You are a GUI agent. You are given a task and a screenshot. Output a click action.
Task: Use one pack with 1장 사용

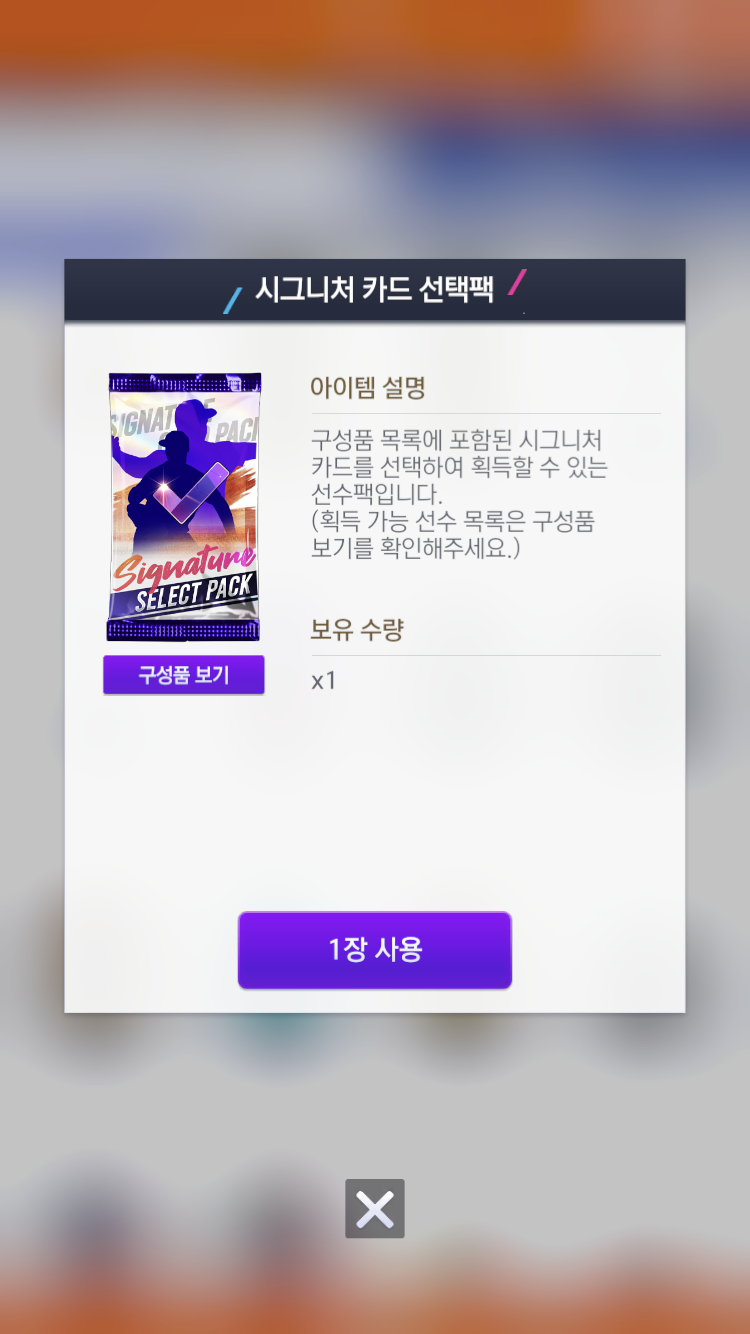click(x=375, y=950)
